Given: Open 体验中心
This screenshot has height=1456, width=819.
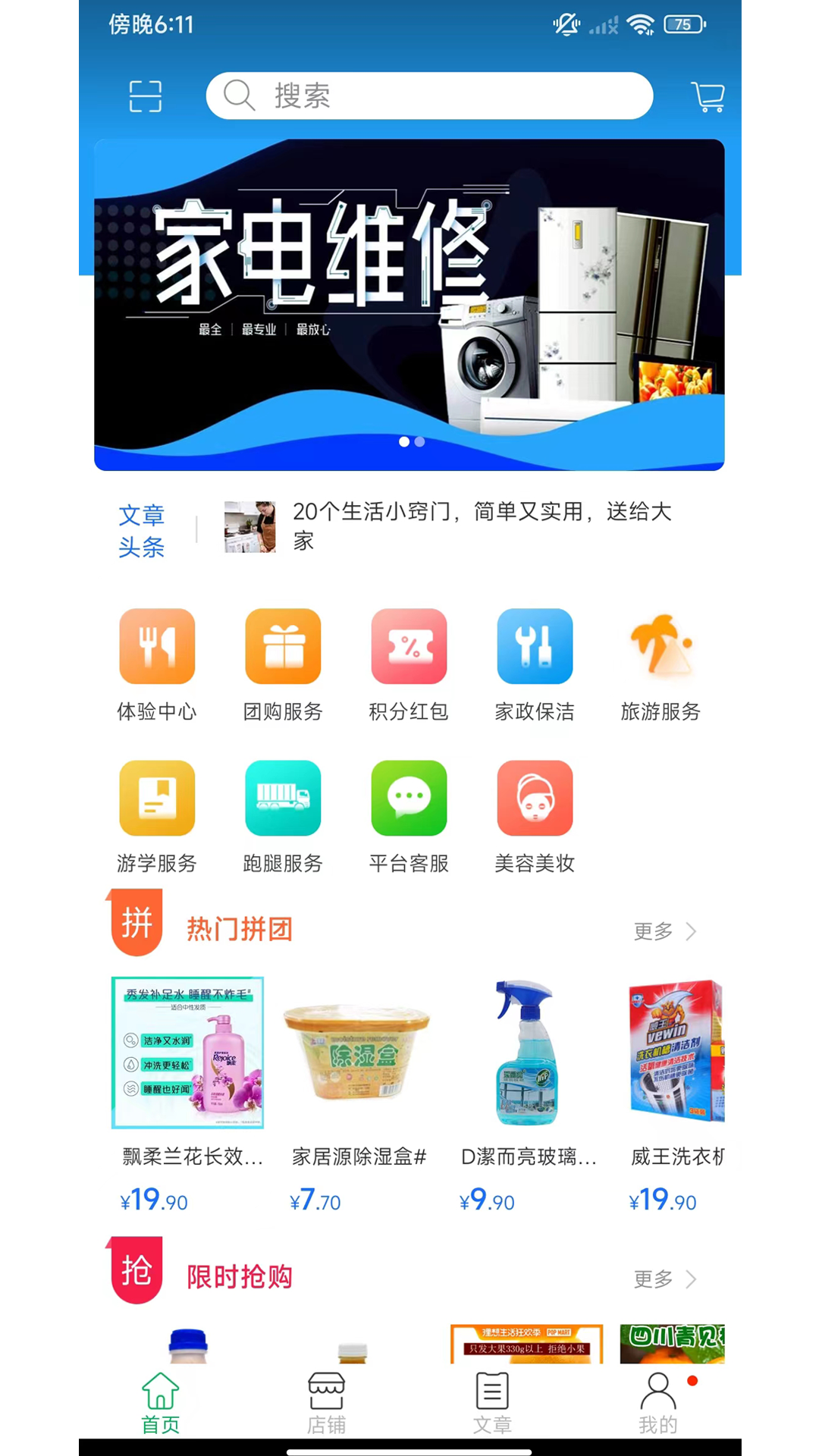Looking at the screenshot, I should pyautogui.click(x=157, y=664).
